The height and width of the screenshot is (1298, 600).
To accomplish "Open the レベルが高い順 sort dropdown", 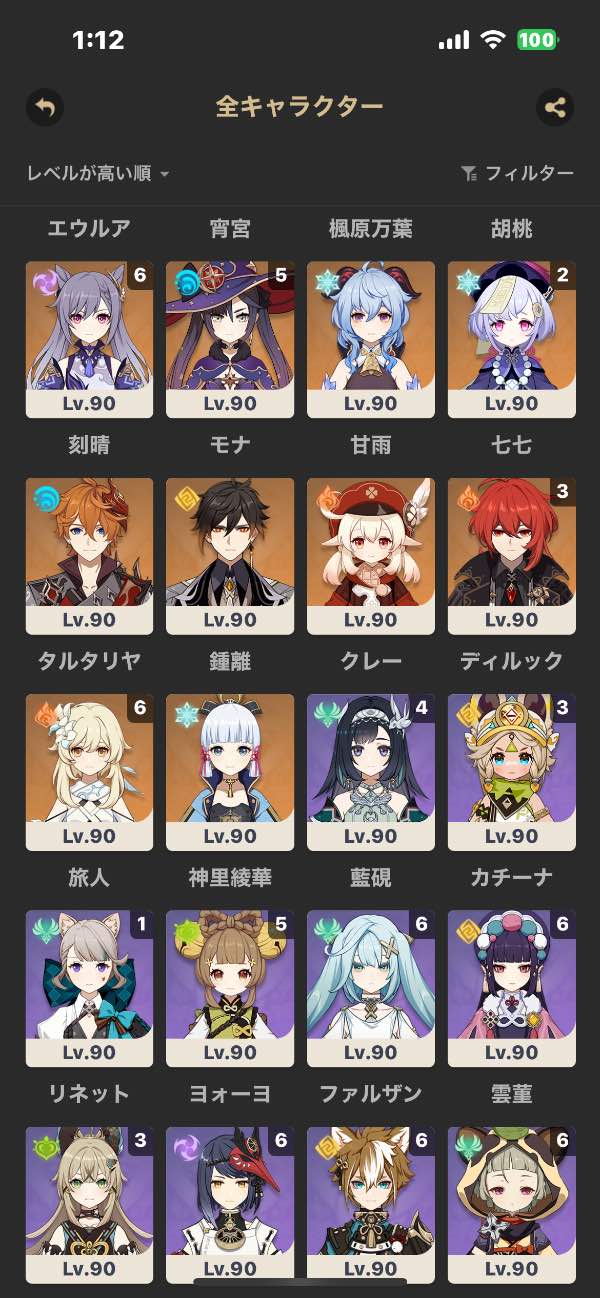I will 98,174.
